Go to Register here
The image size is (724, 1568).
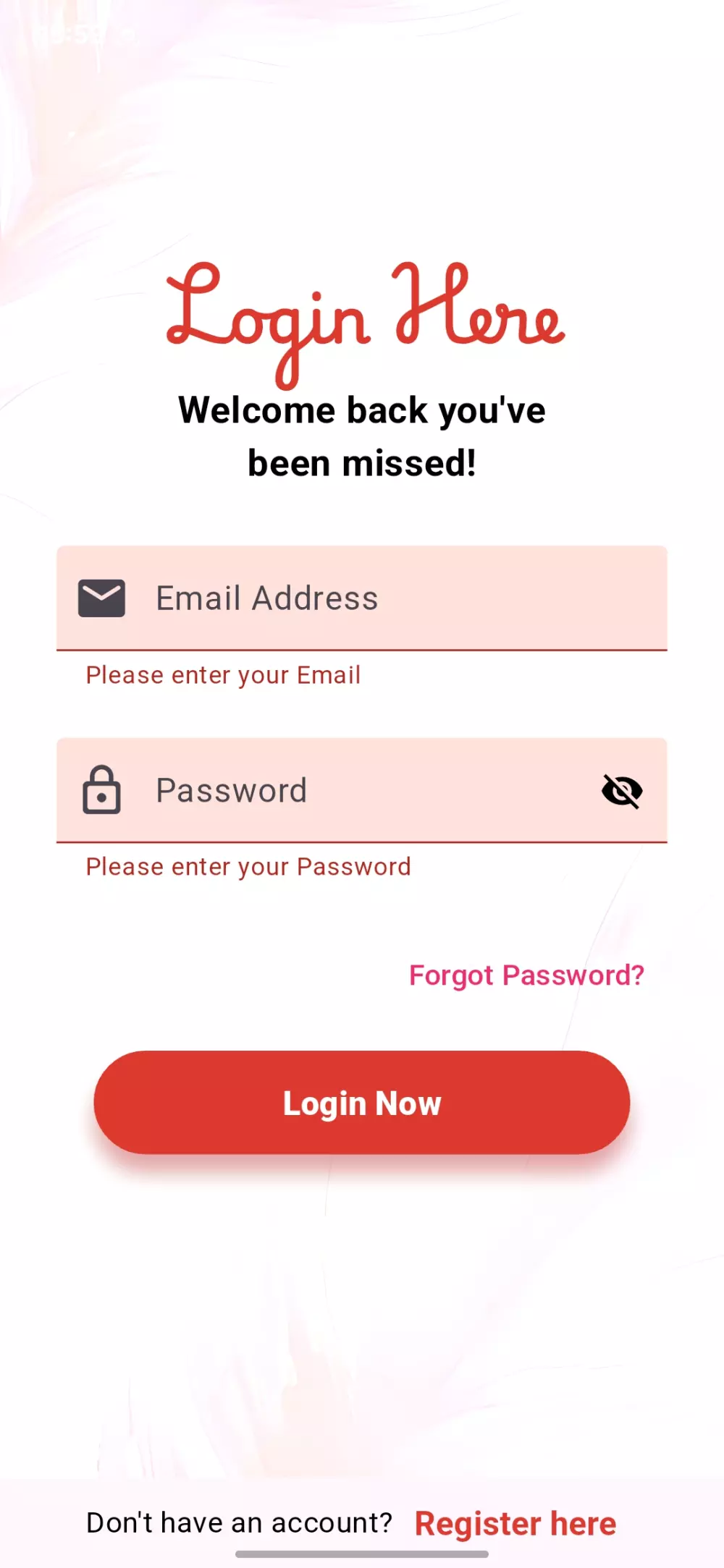click(x=515, y=1523)
